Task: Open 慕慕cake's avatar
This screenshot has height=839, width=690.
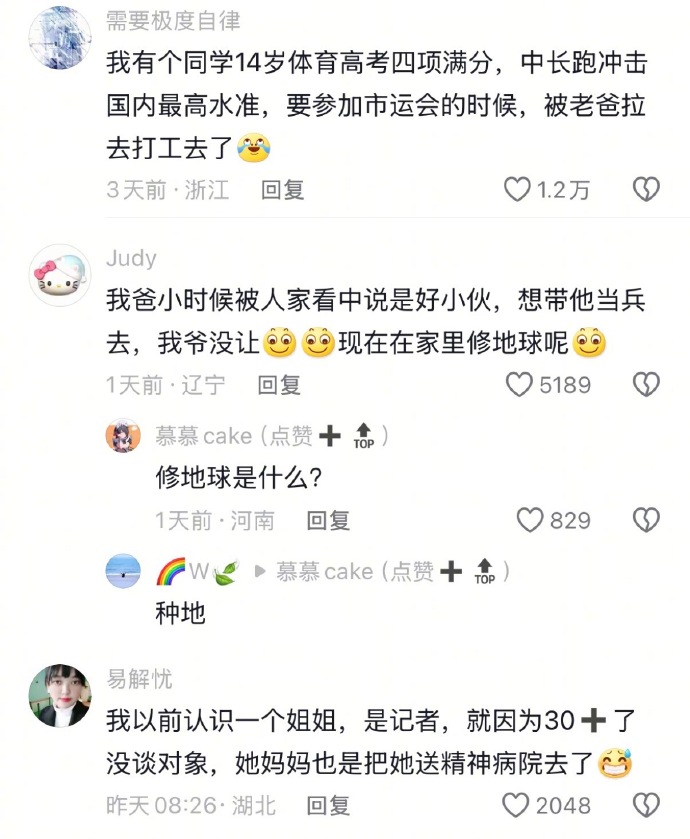Action: (x=124, y=435)
